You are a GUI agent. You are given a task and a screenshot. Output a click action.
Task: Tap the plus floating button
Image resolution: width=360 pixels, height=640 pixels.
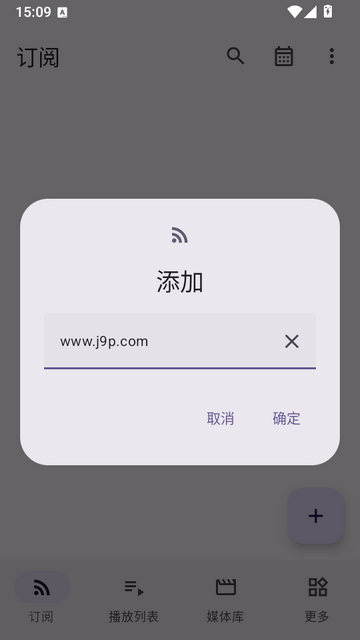tap(316, 516)
